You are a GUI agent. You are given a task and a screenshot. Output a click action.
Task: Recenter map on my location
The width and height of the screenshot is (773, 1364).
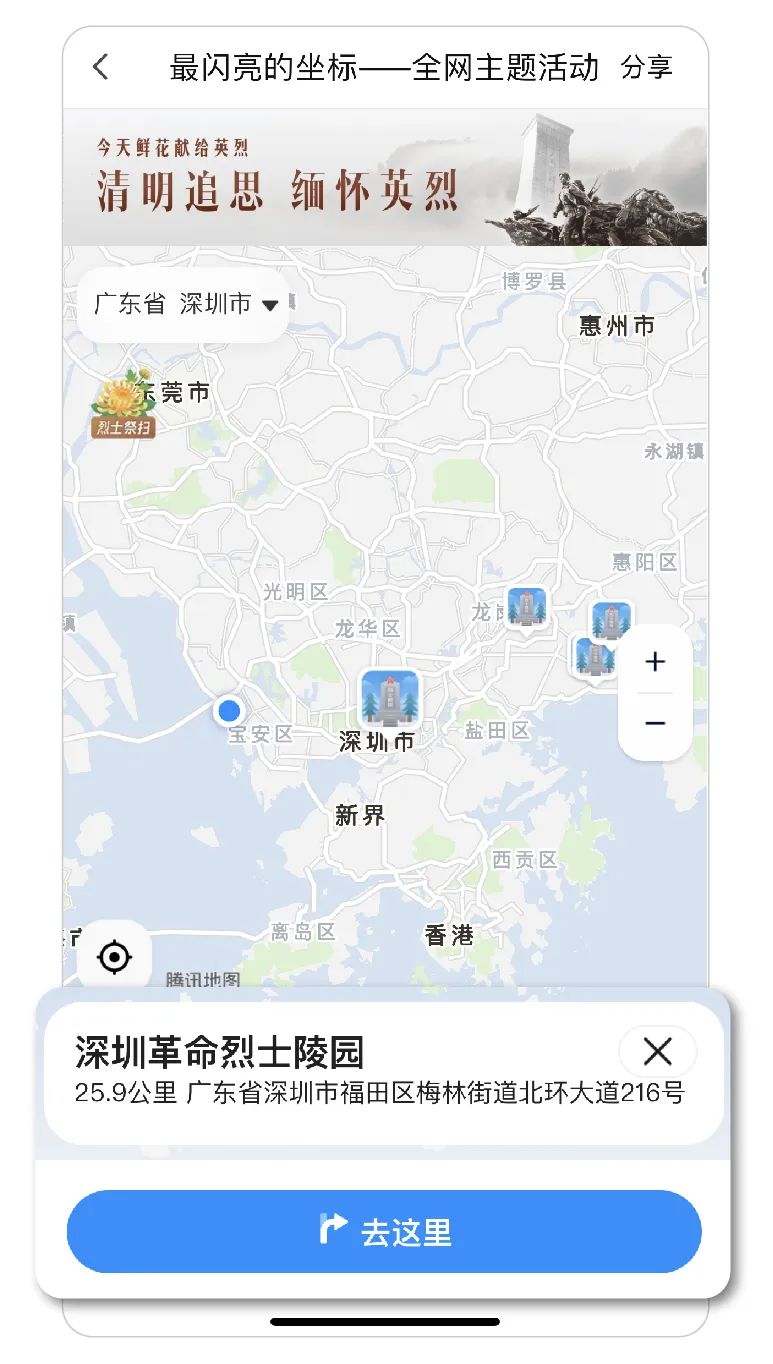pos(115,957)
